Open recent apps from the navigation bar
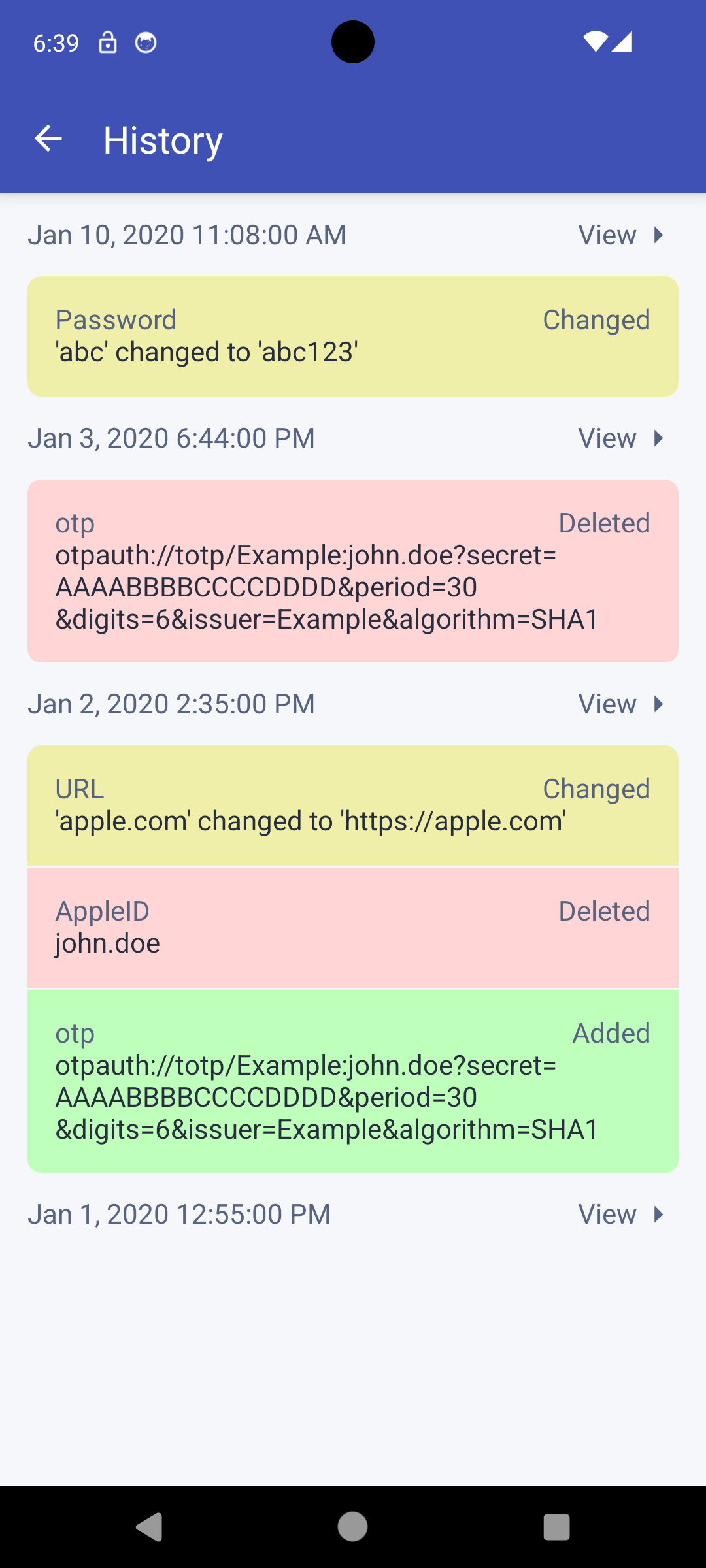Image resolution: width=706 pixels, height=1568 pixels. (556, 1527)
